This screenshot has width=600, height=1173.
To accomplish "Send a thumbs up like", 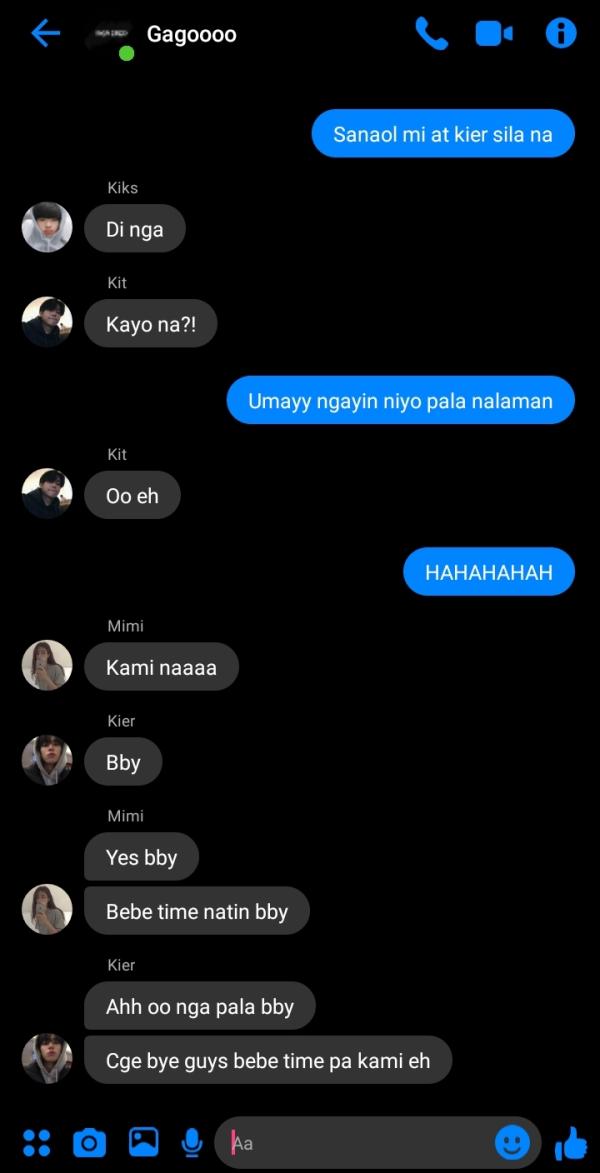I will click(x=570, y=1142).
